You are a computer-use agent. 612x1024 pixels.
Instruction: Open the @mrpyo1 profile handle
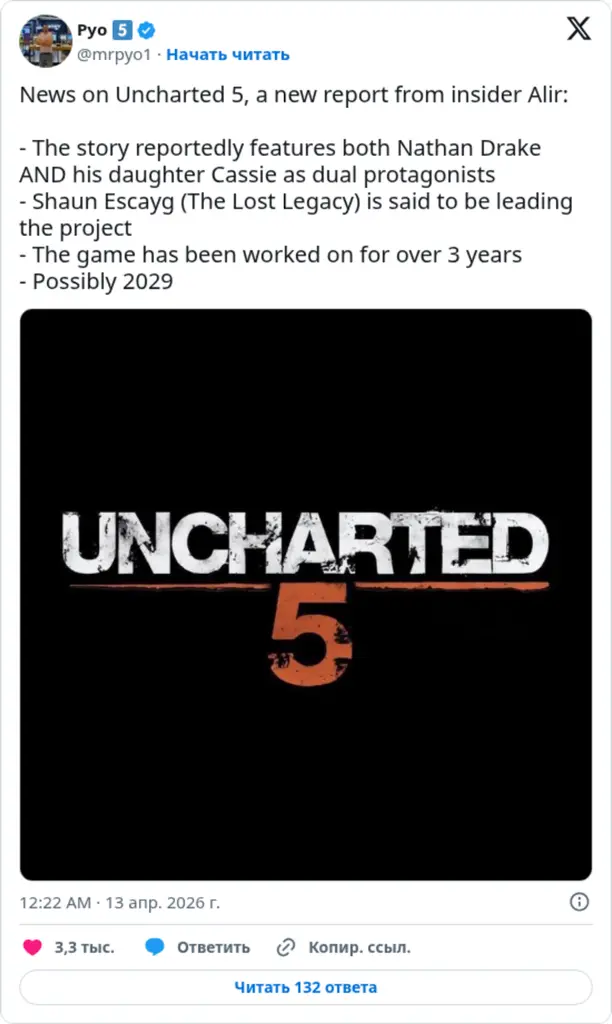coord(115,55)
